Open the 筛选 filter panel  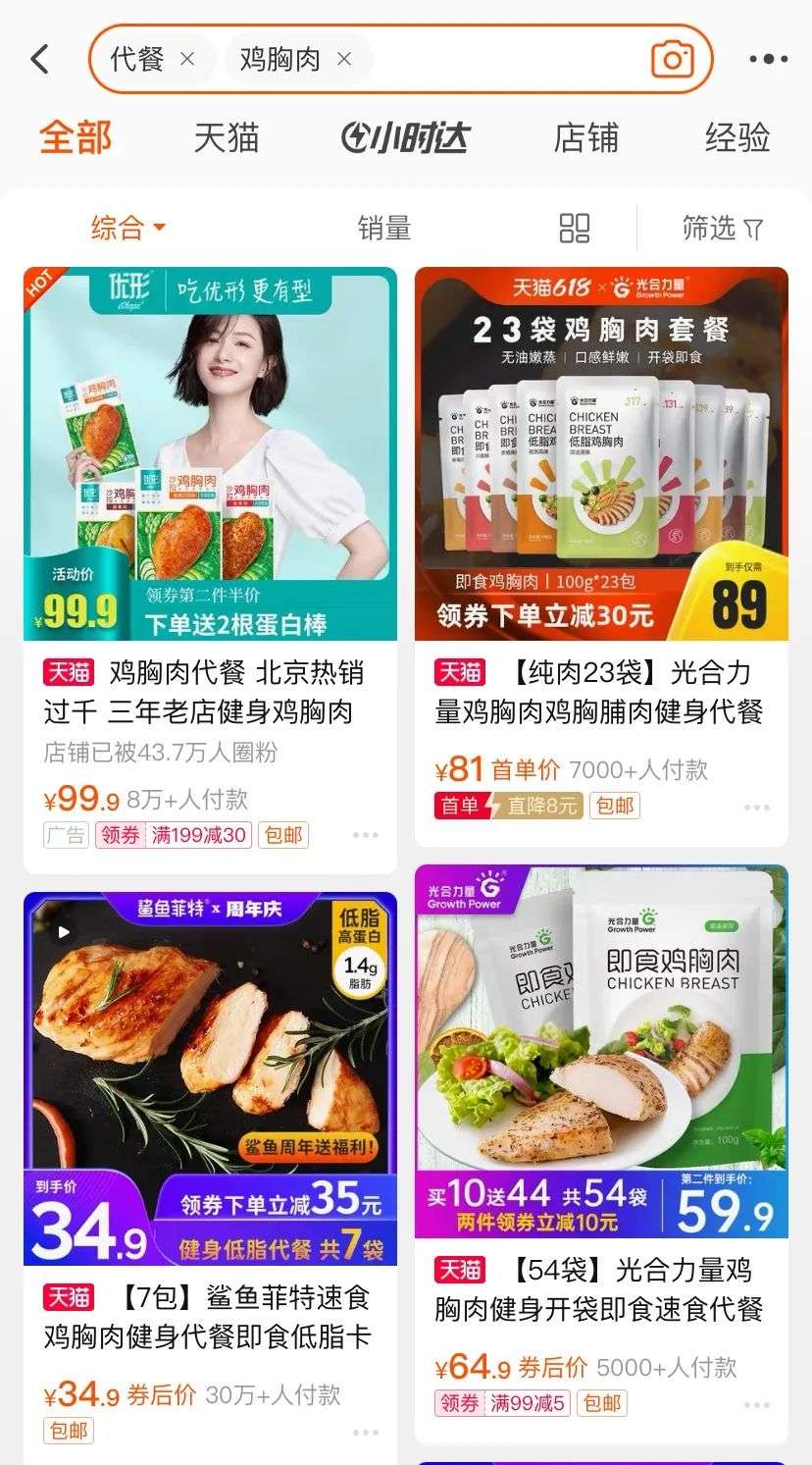click(x=723, y=229)
